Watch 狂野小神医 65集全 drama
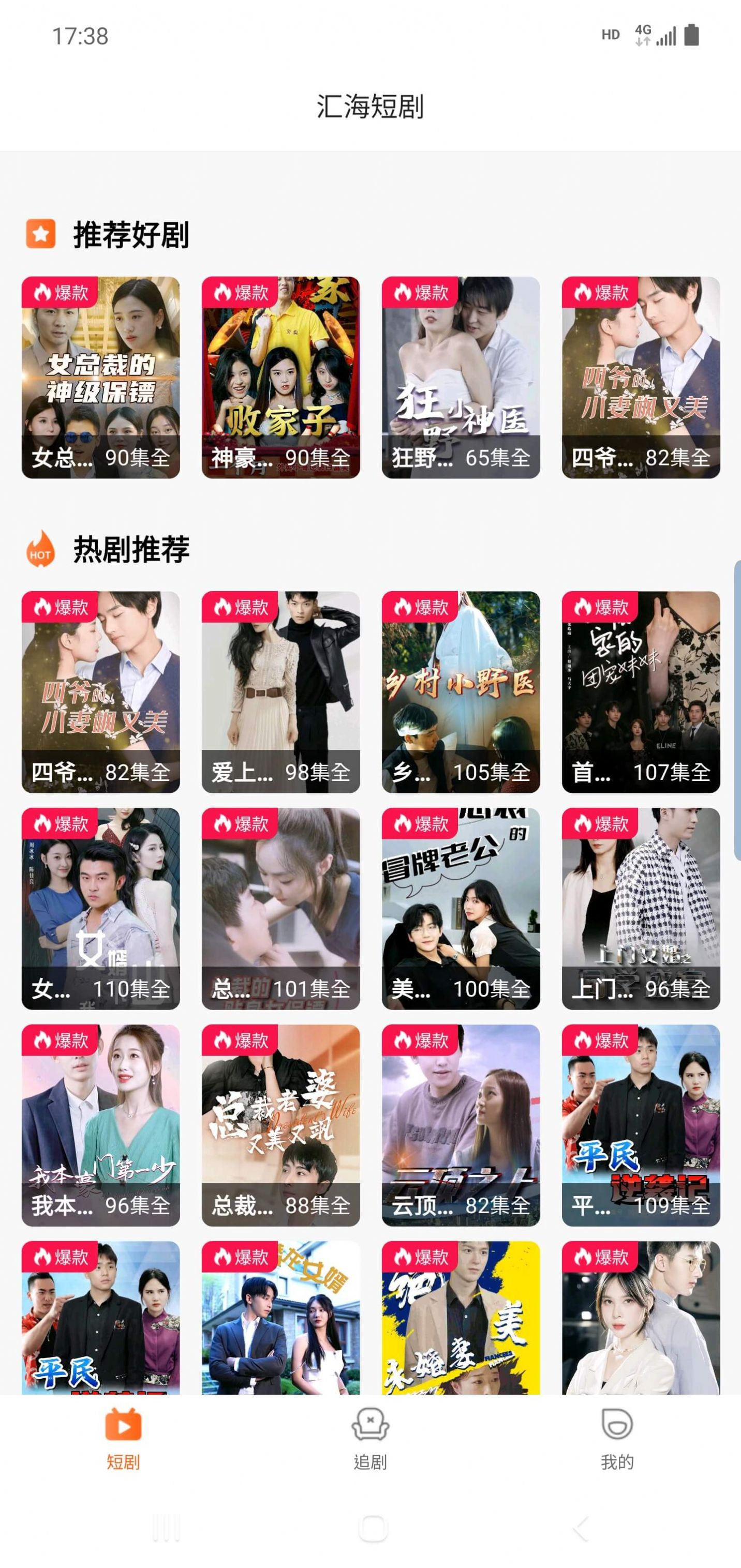This screenshot has width=741, height=1568. pos(461,377)
